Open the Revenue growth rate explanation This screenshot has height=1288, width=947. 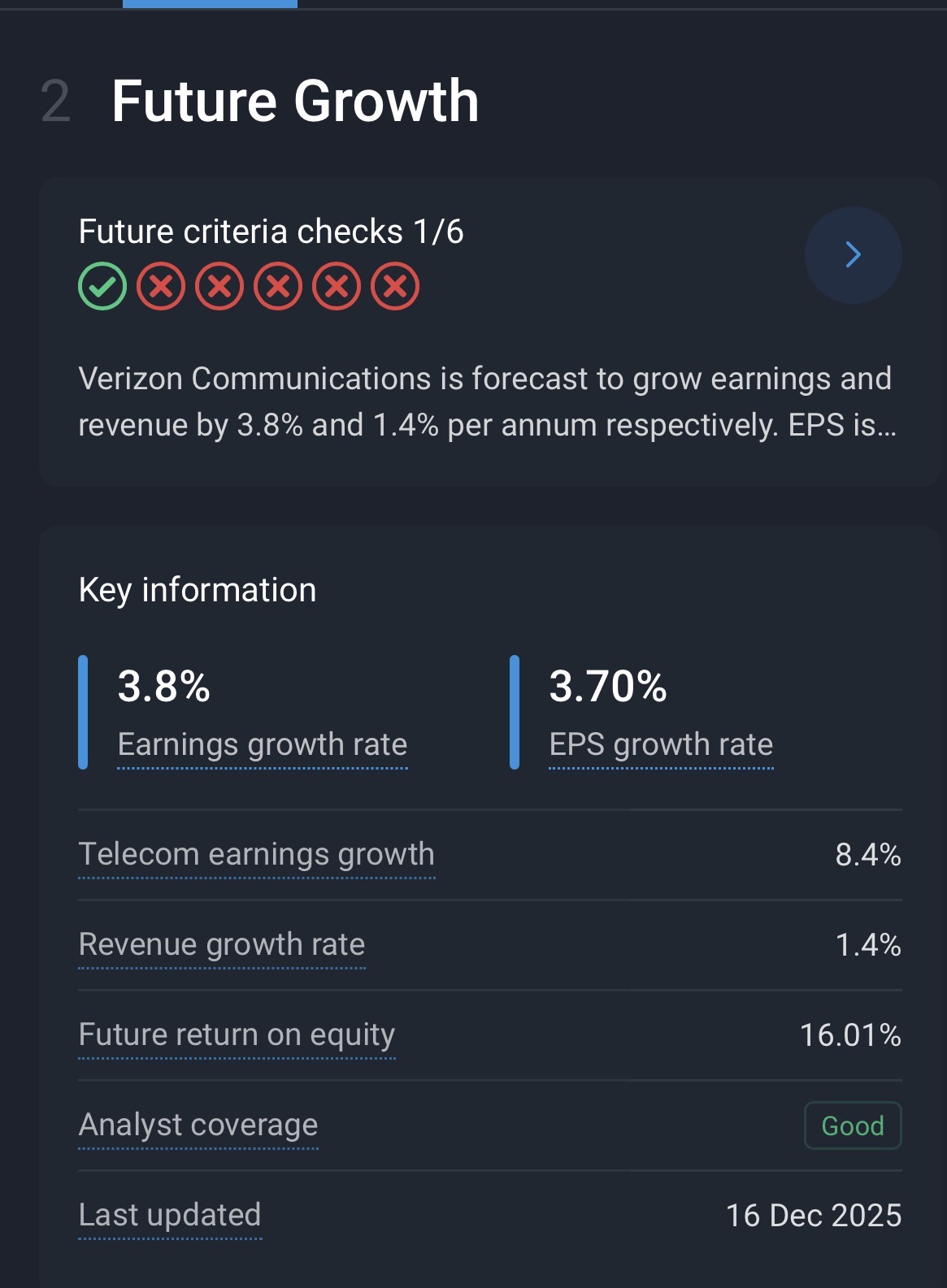coord(221,945)
